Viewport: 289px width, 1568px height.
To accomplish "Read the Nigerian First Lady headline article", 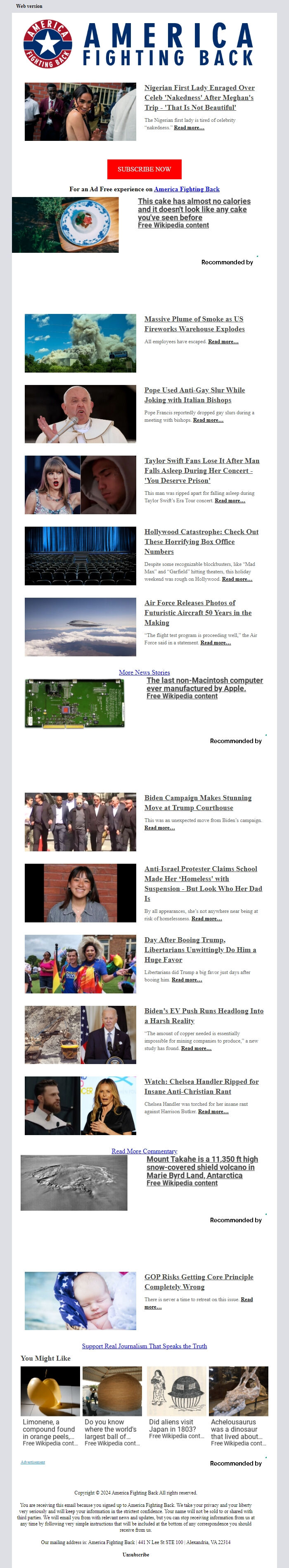I will point(199,97).
